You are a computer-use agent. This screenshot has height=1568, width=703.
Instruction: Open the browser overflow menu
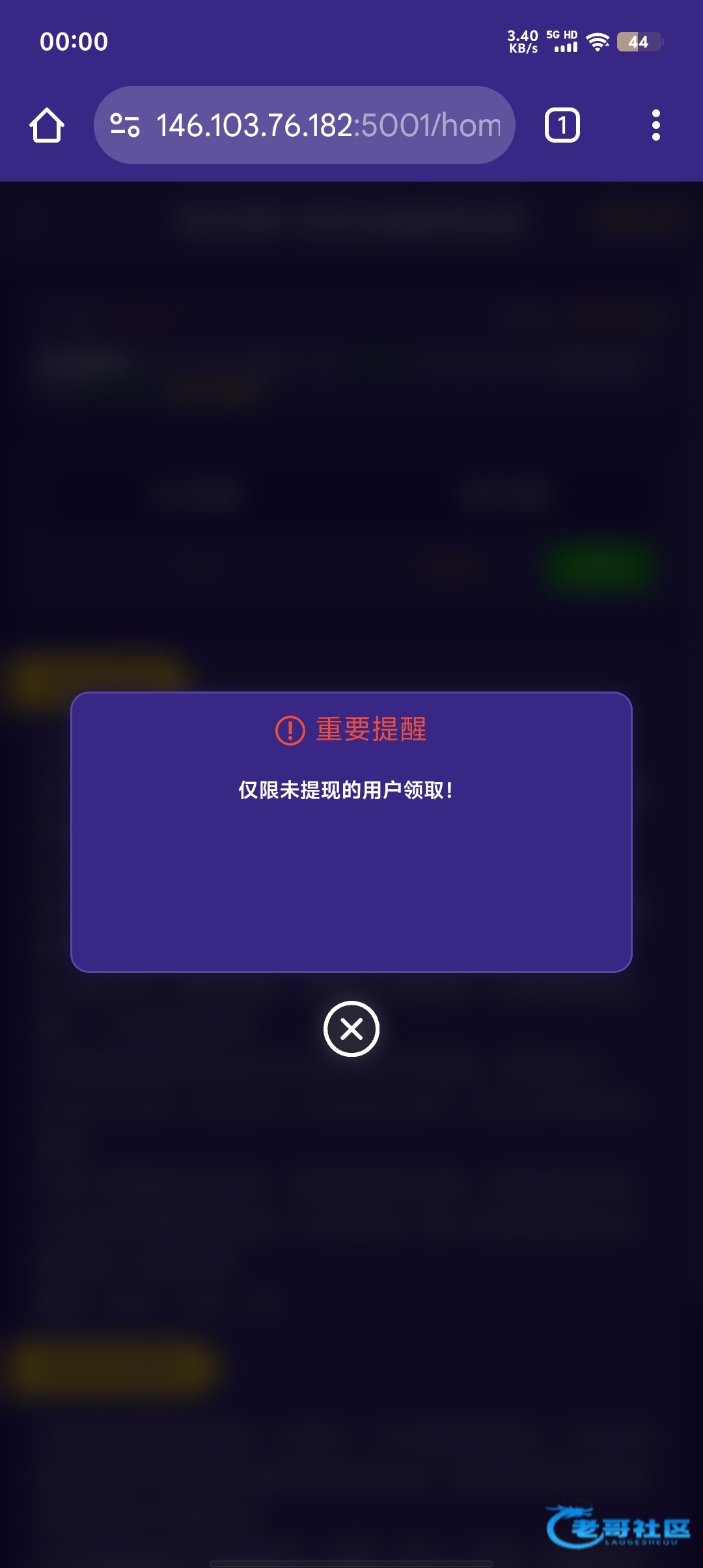pos(656,125)
